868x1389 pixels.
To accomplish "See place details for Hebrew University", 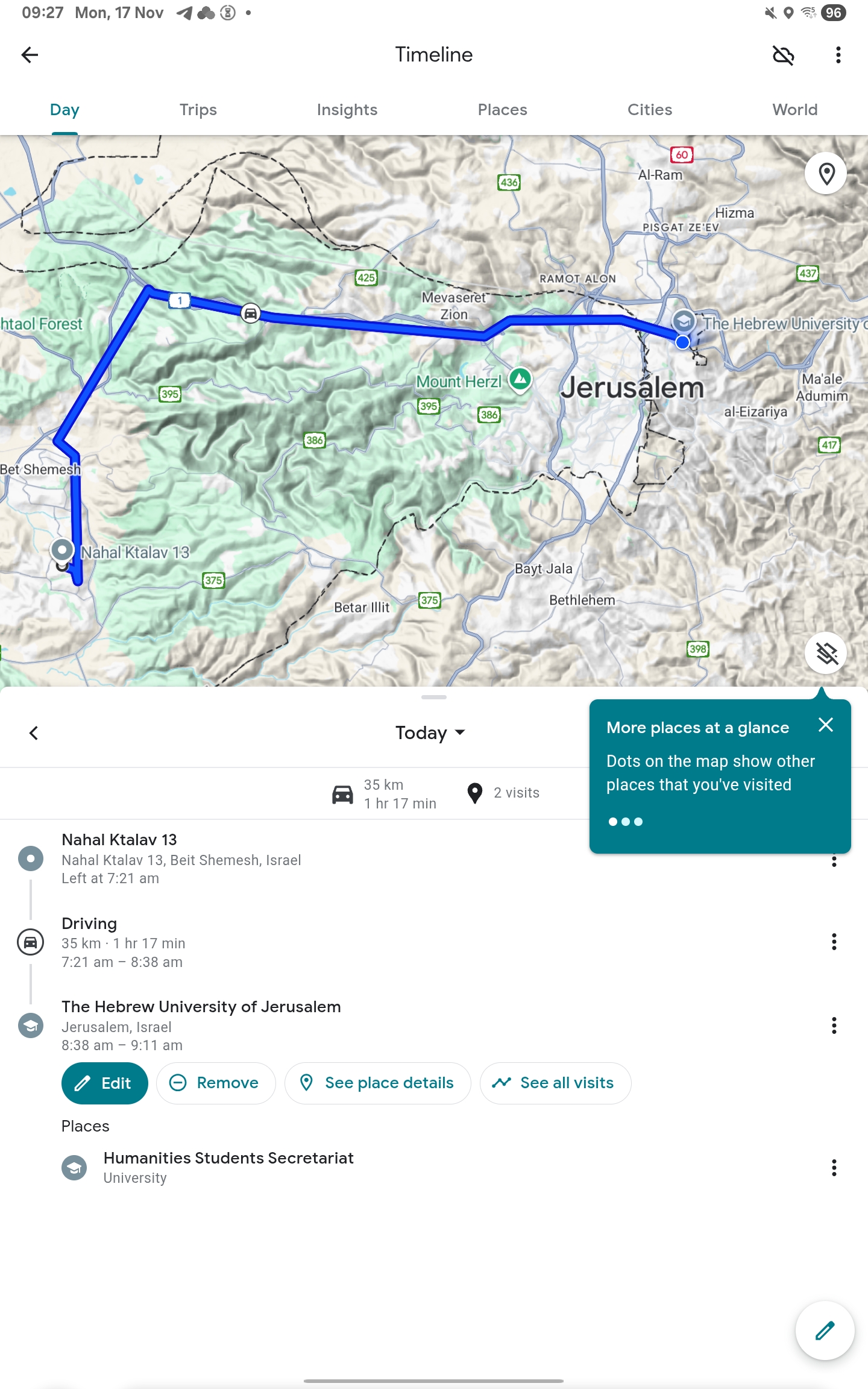I will [x=377, y=1083].
